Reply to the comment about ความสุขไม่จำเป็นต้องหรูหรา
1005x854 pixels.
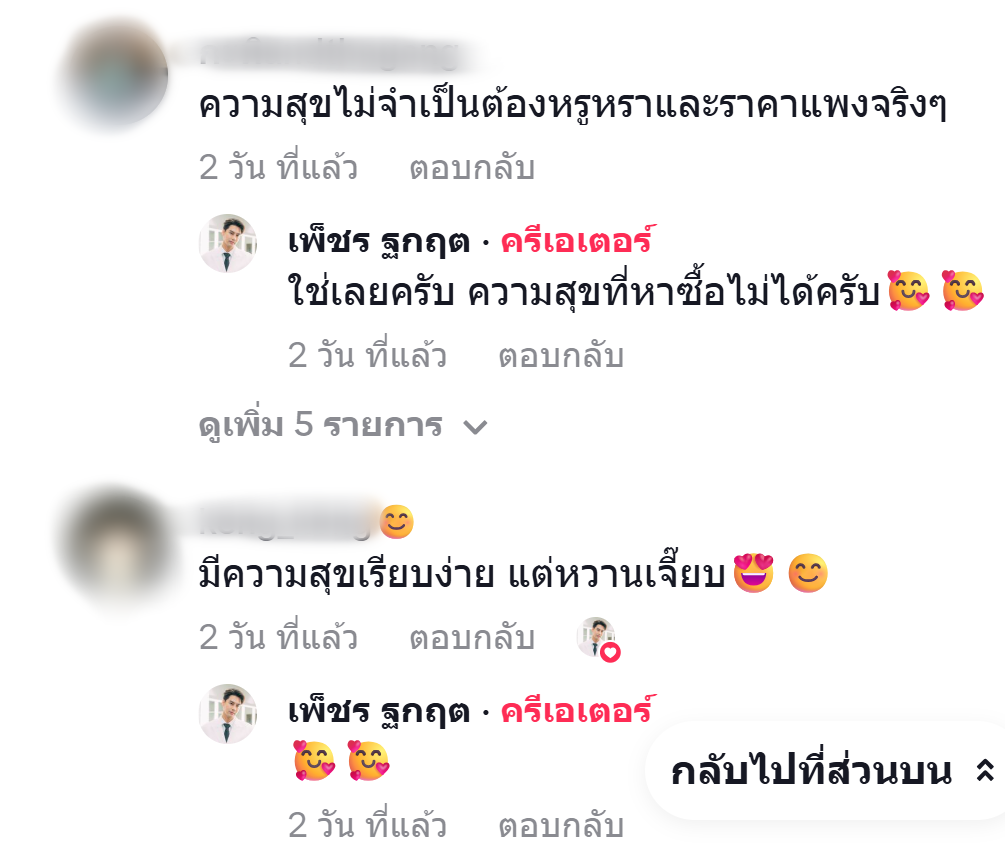(471, 168)
